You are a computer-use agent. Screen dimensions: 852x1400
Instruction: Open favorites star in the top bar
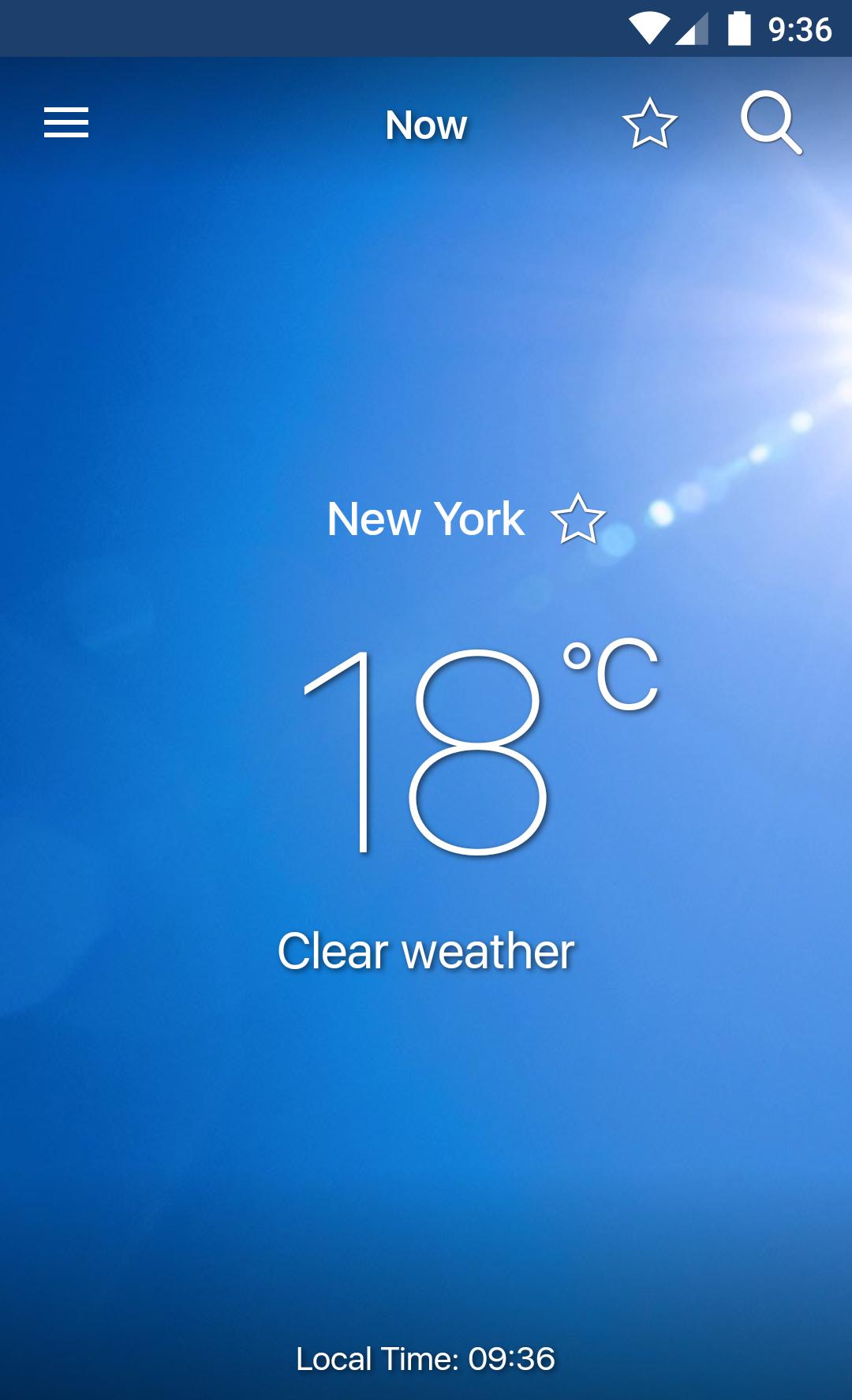(650, 123)
